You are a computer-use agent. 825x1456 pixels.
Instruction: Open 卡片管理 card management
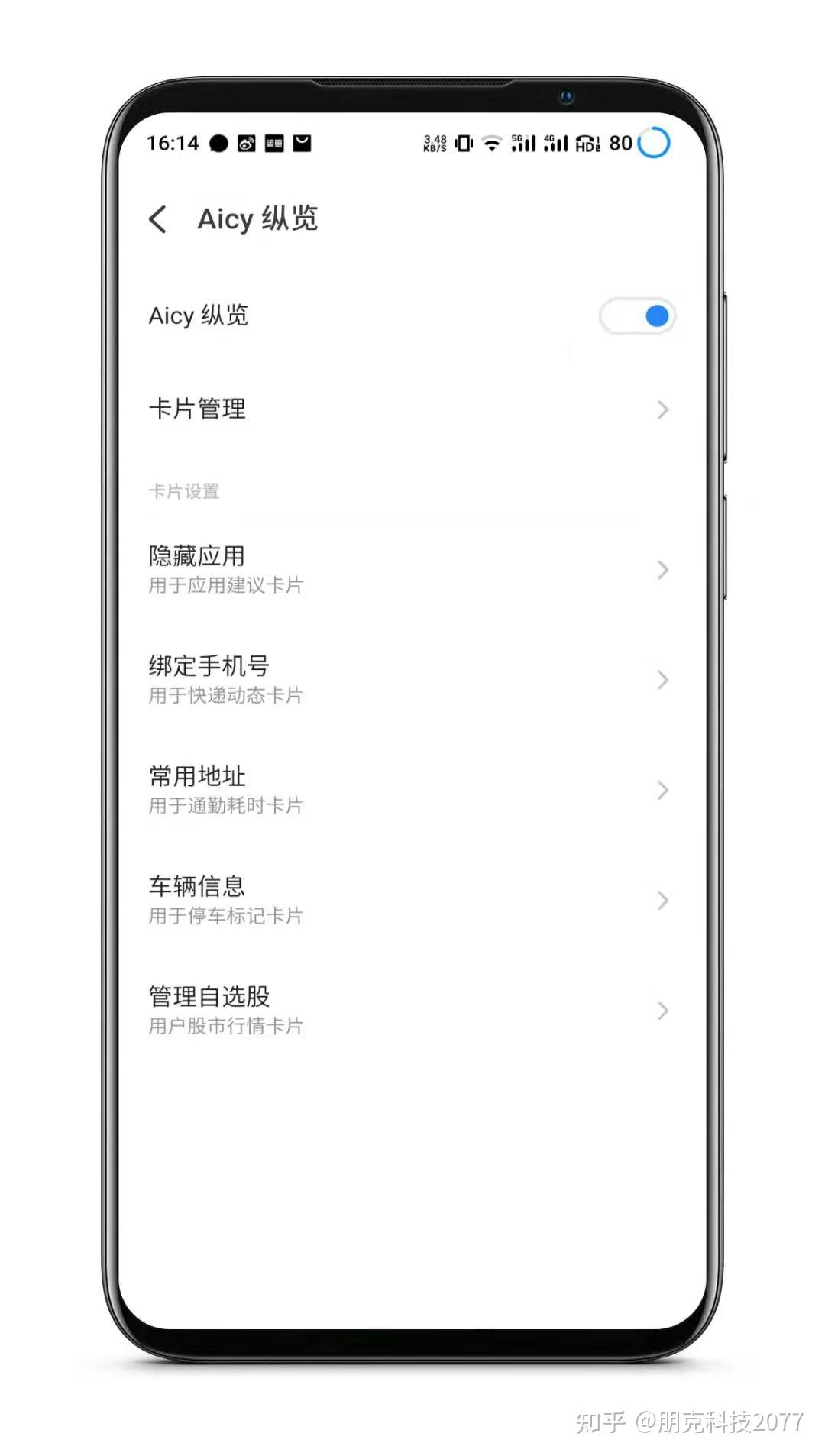(412, 409)
